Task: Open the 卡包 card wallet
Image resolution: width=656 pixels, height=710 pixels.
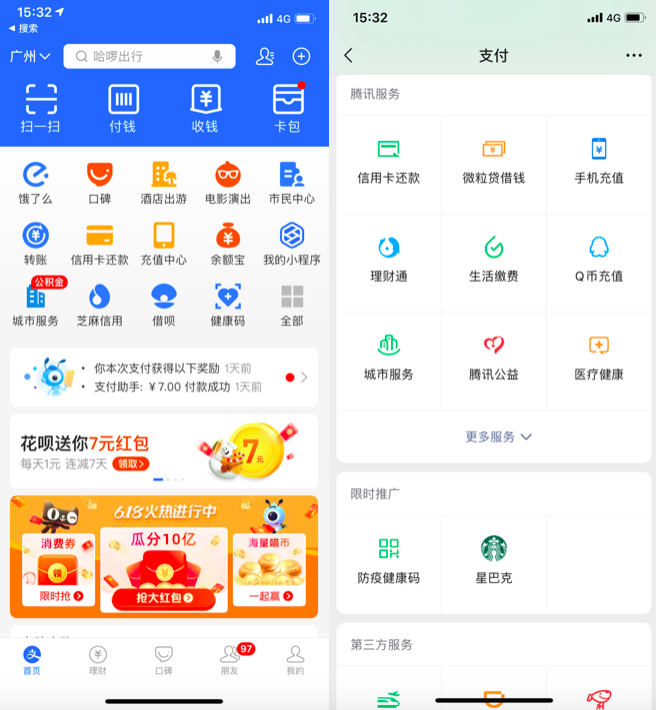Action: coord(287,108)
